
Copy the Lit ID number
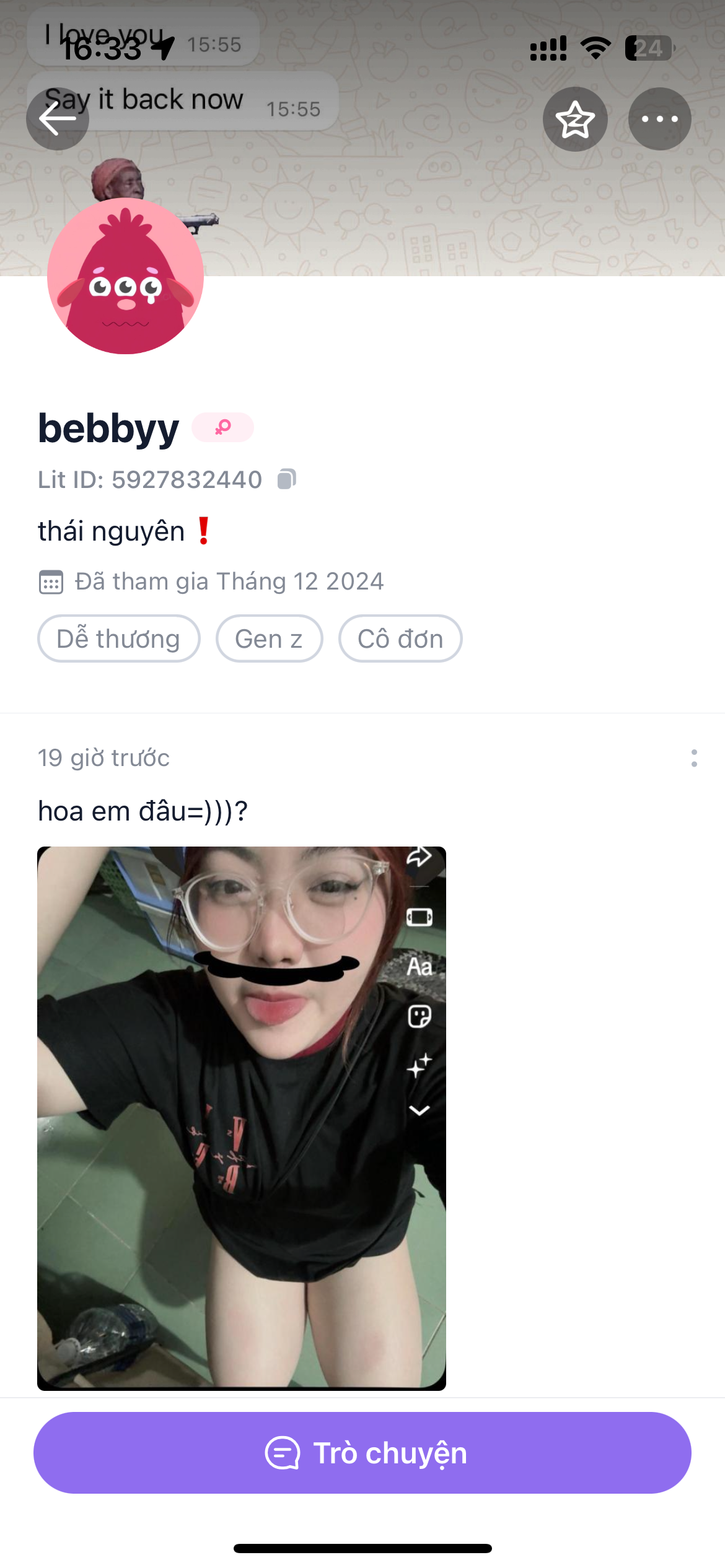287,479
